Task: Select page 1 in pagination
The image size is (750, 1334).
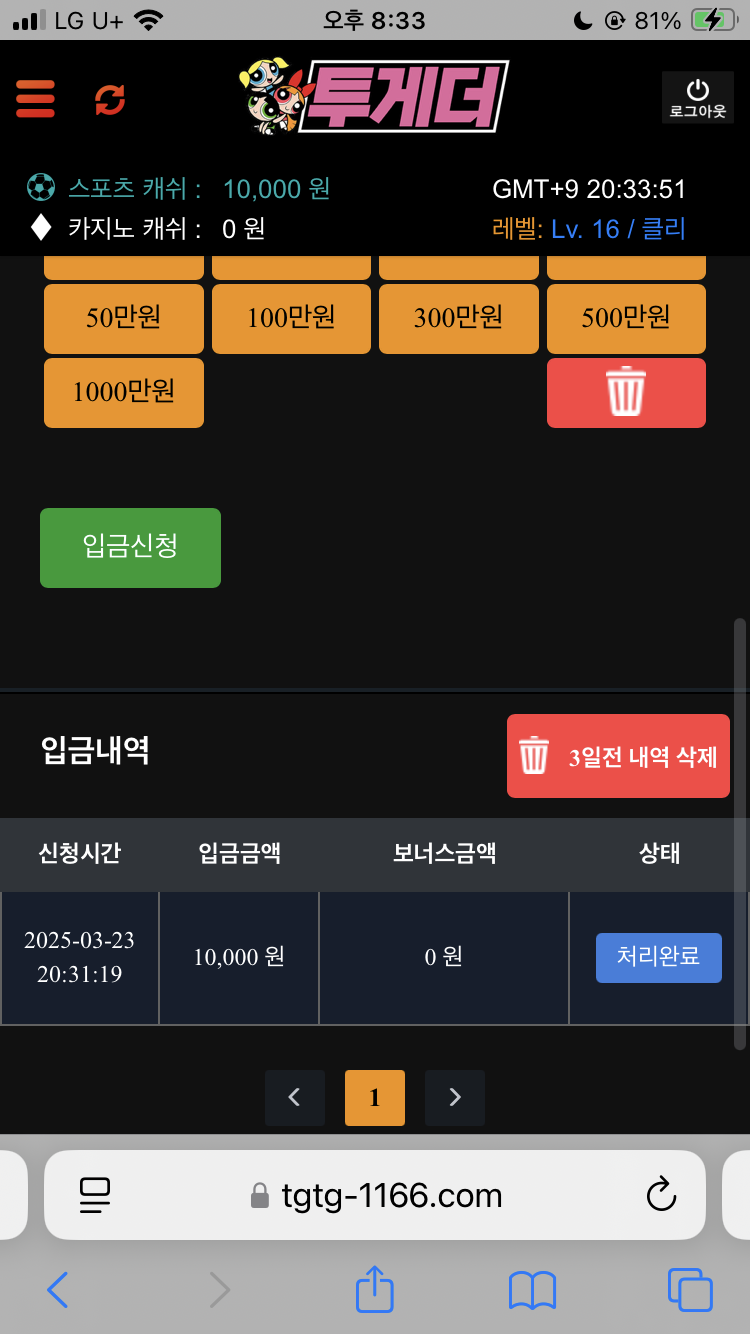Action: coord(375,1097)
